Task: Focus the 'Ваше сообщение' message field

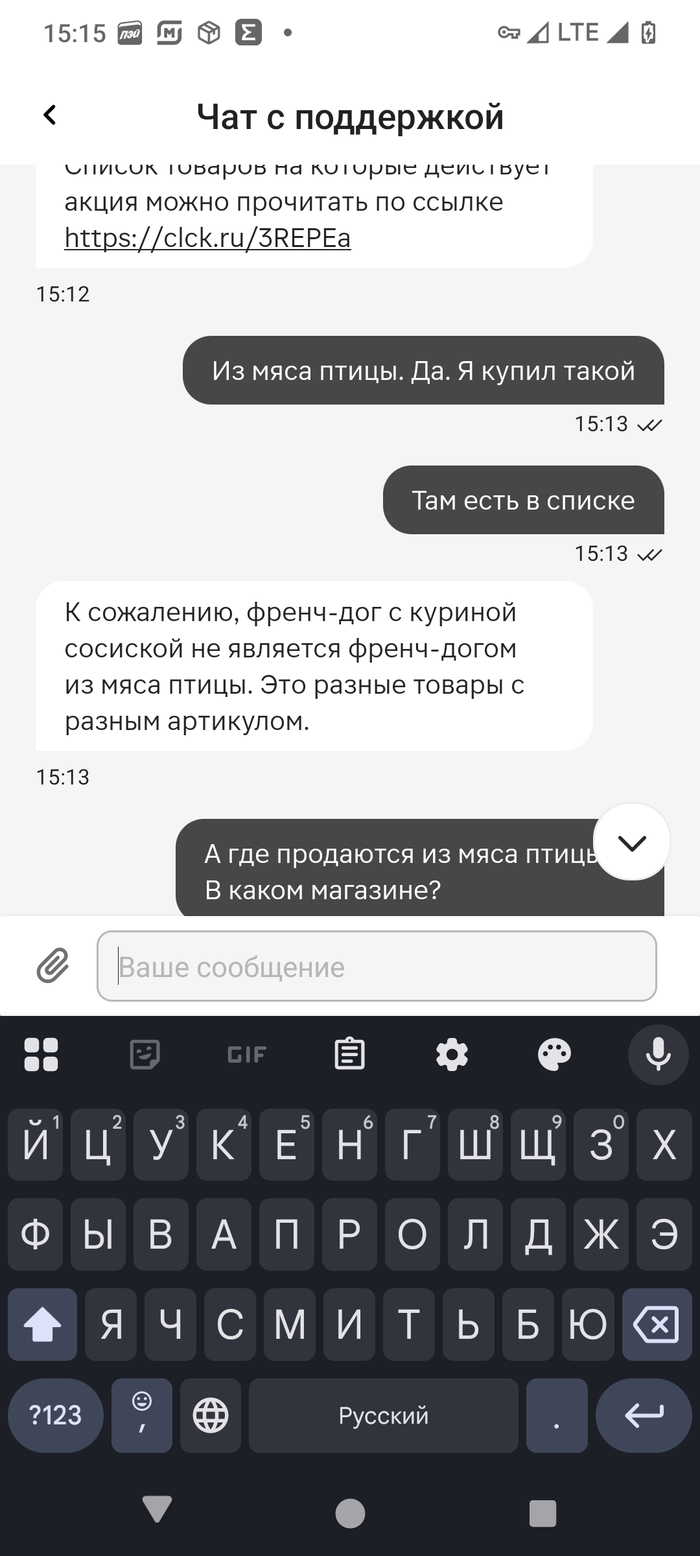Action: click(376, 966)
